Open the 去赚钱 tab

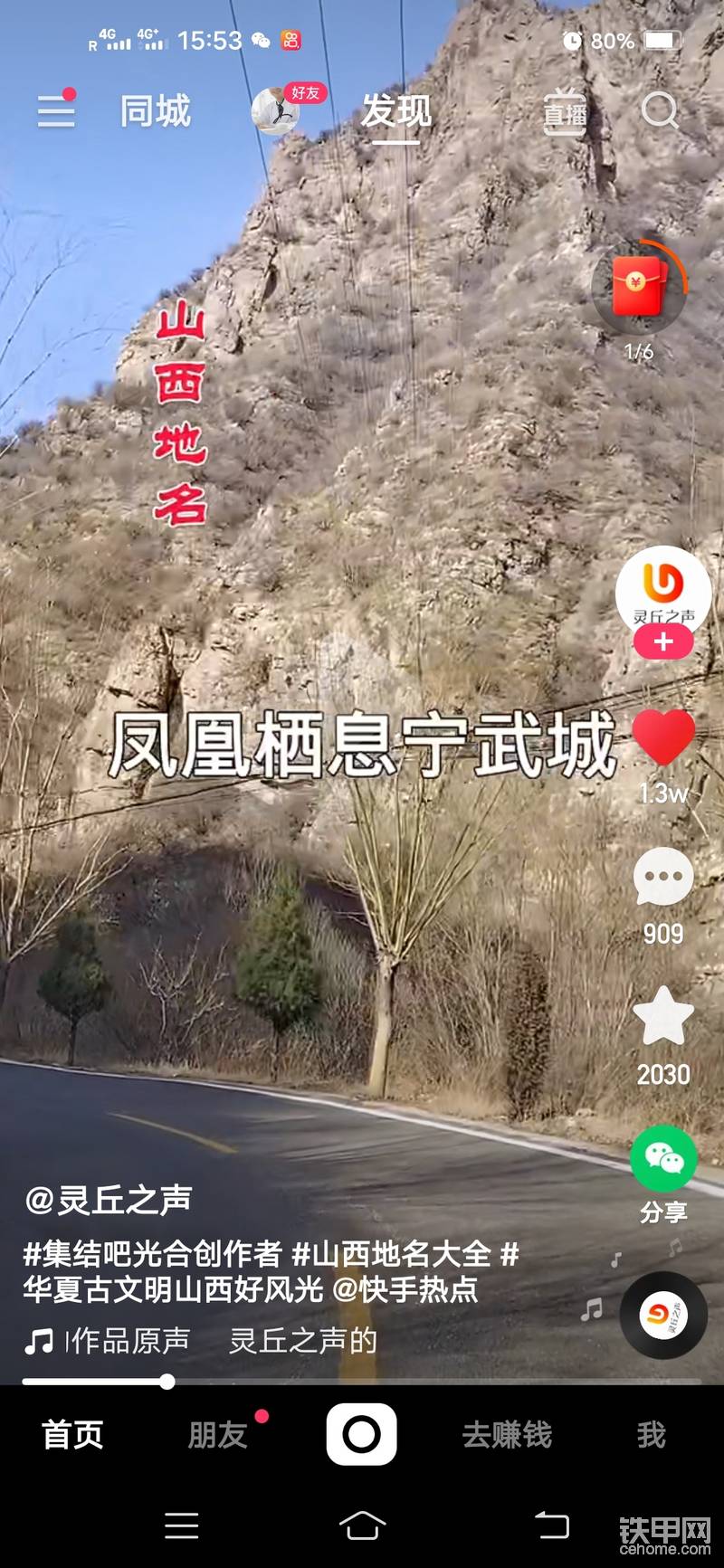507,1435
